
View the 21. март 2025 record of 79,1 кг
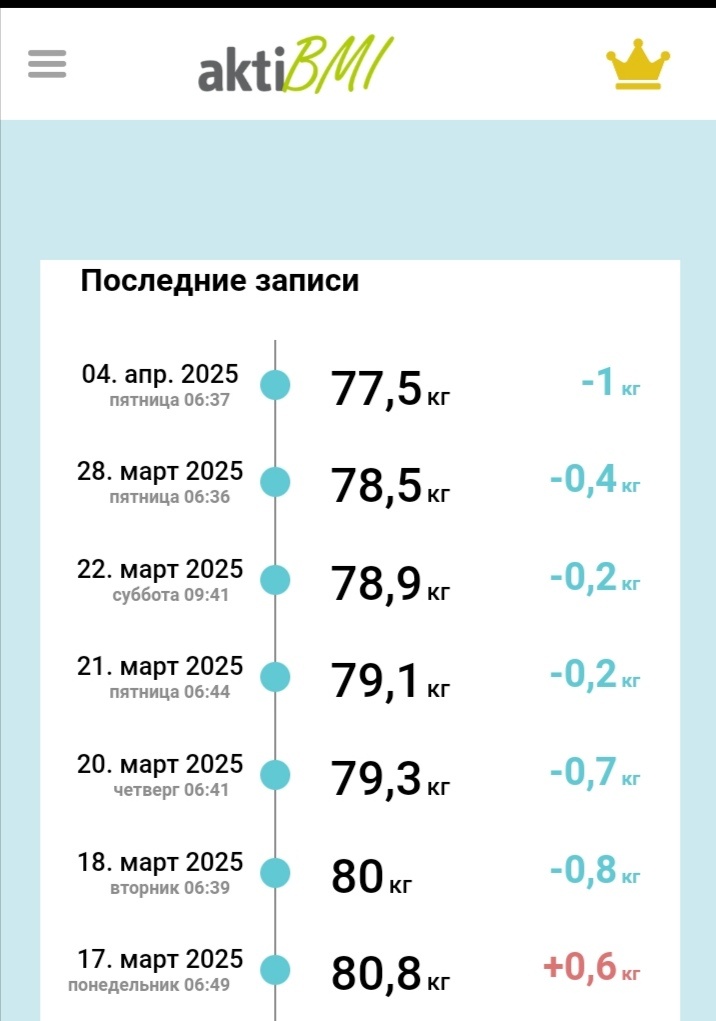click(x=360, y=678)
